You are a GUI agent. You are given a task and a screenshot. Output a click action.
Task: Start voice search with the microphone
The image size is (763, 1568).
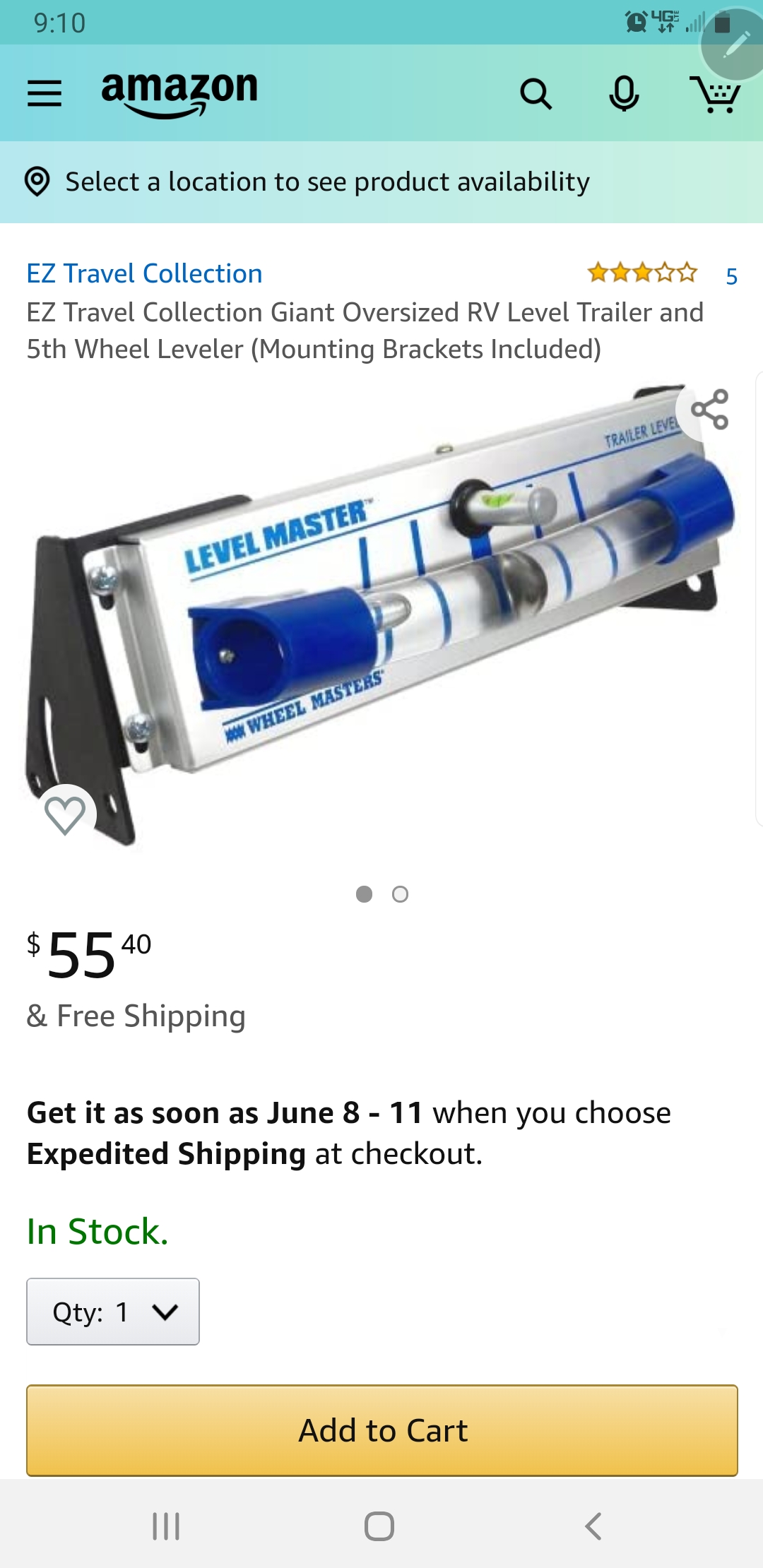624,93
